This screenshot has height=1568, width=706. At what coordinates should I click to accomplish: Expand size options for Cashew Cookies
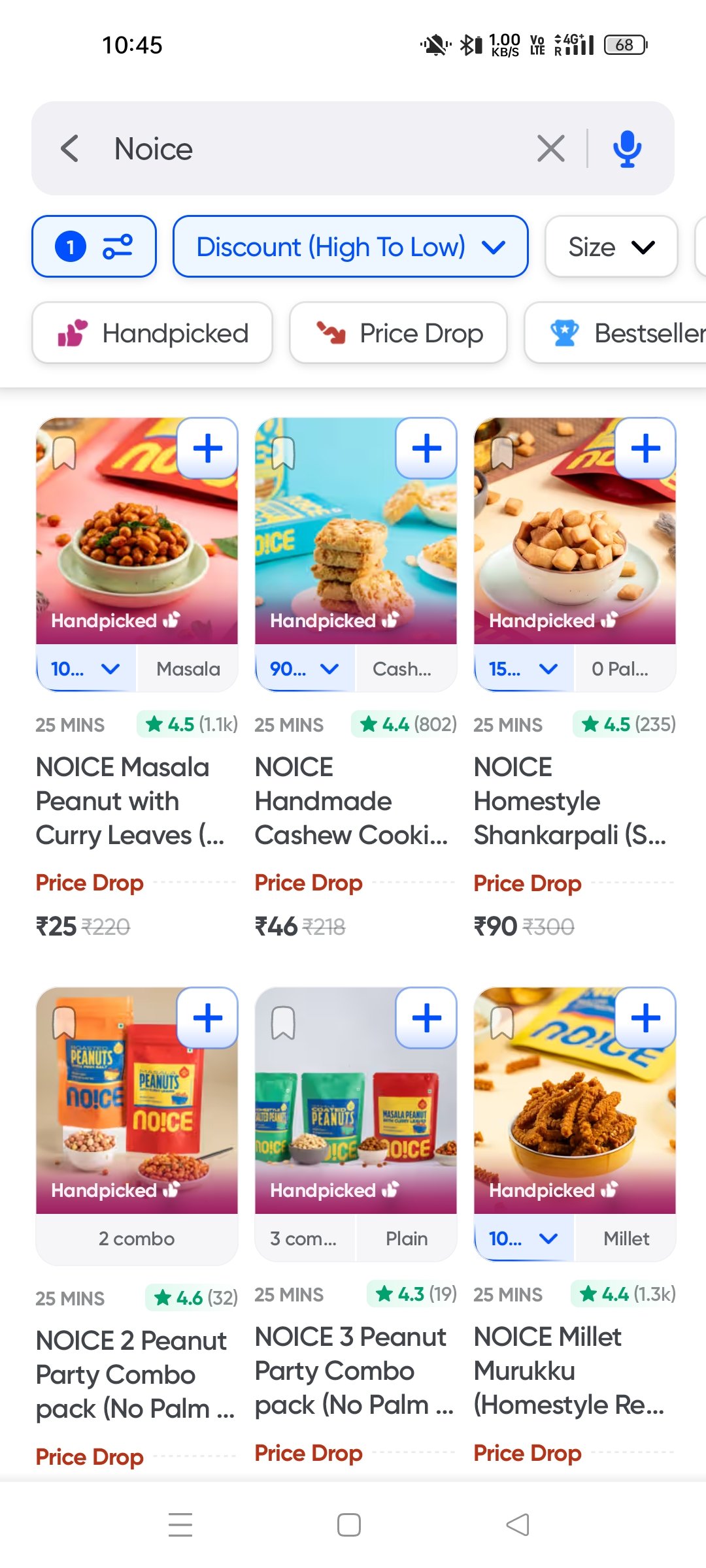tap(305, 669)
